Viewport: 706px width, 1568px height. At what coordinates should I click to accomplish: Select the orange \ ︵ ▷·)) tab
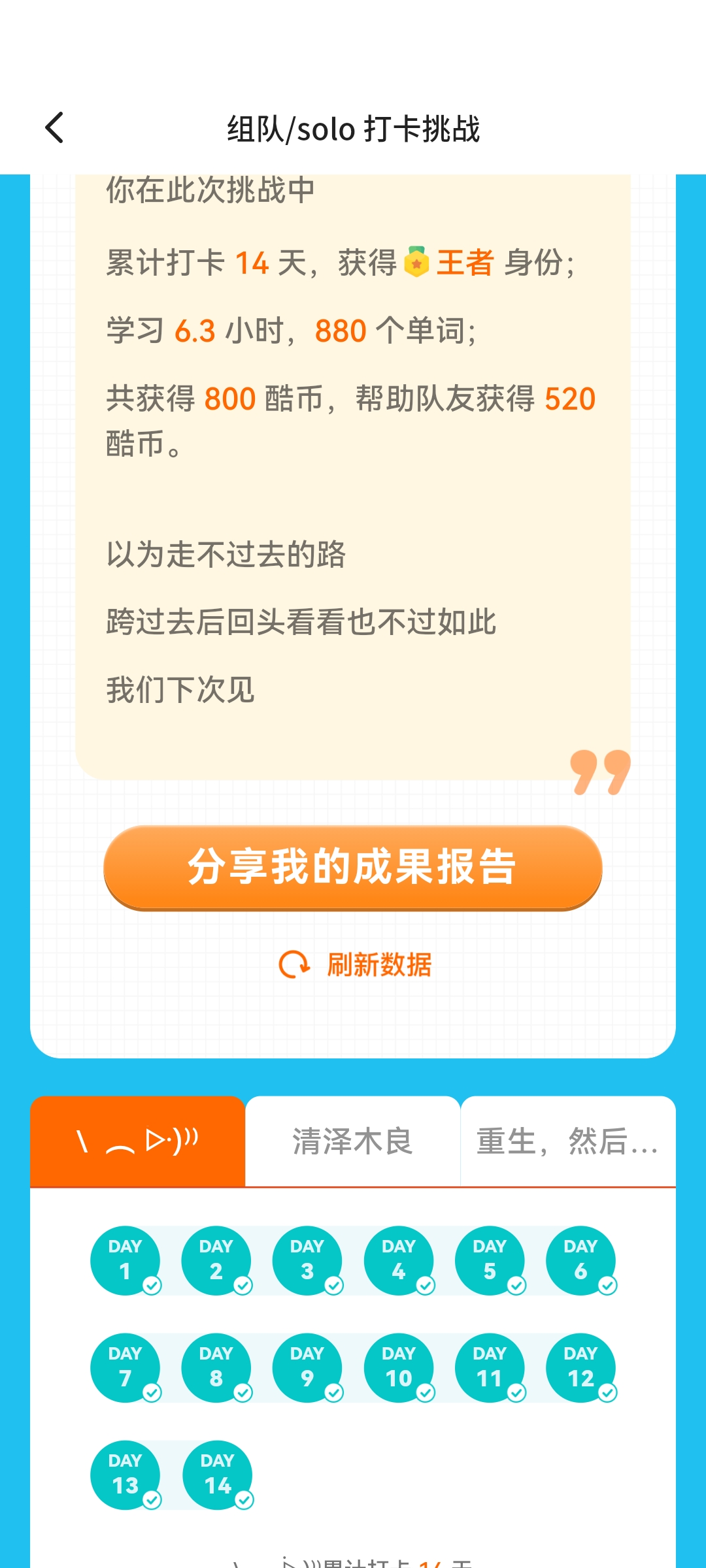coord(138,1141)
